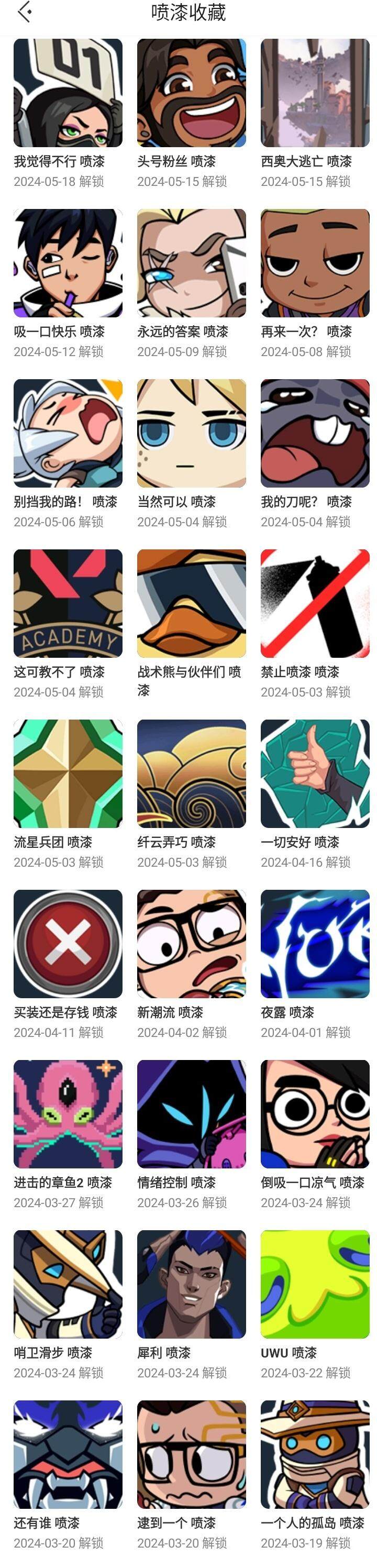This screenshot has height=1568, width=377.
Task: Open the 头号粉丝 spray tile
Action: pos(191,93)
